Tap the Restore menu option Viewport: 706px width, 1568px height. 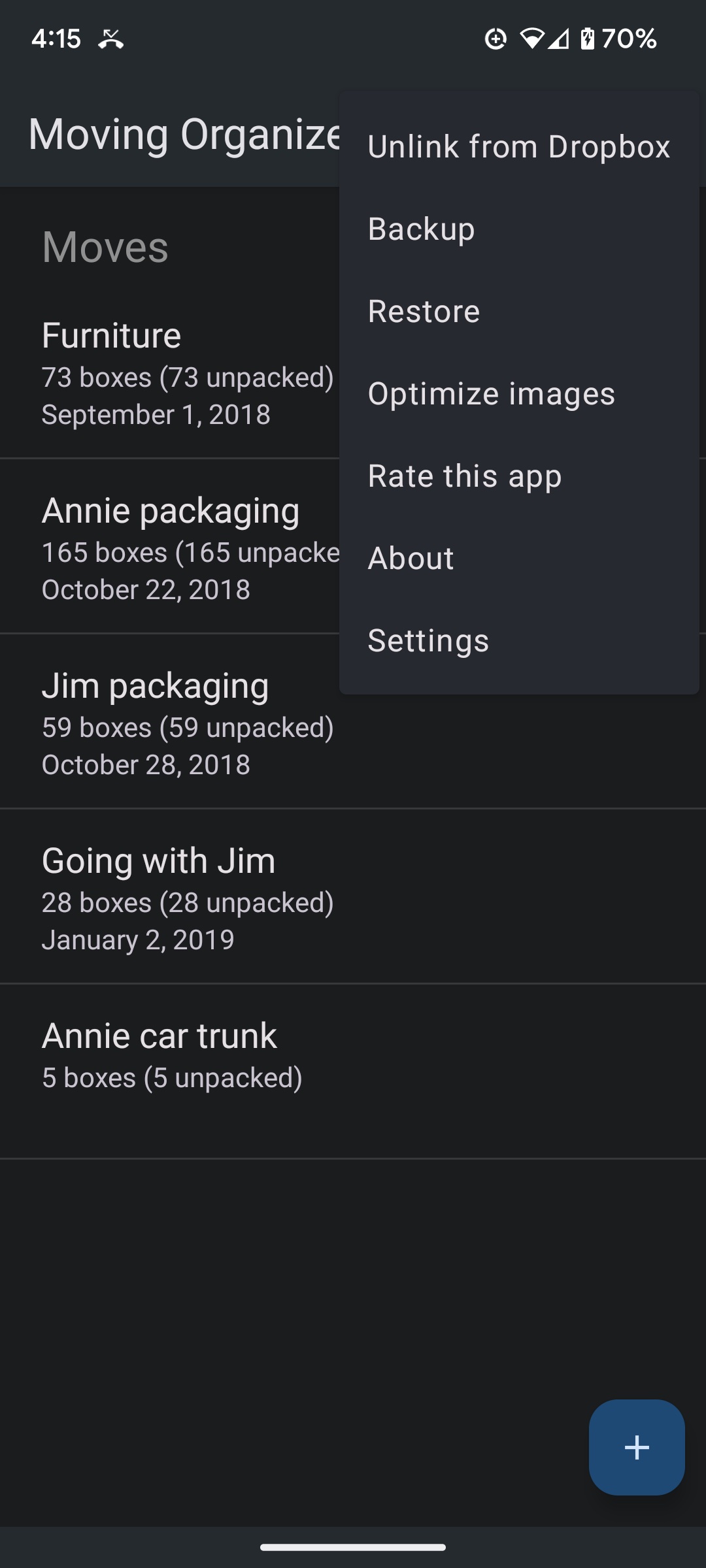[x=519, y=311]
